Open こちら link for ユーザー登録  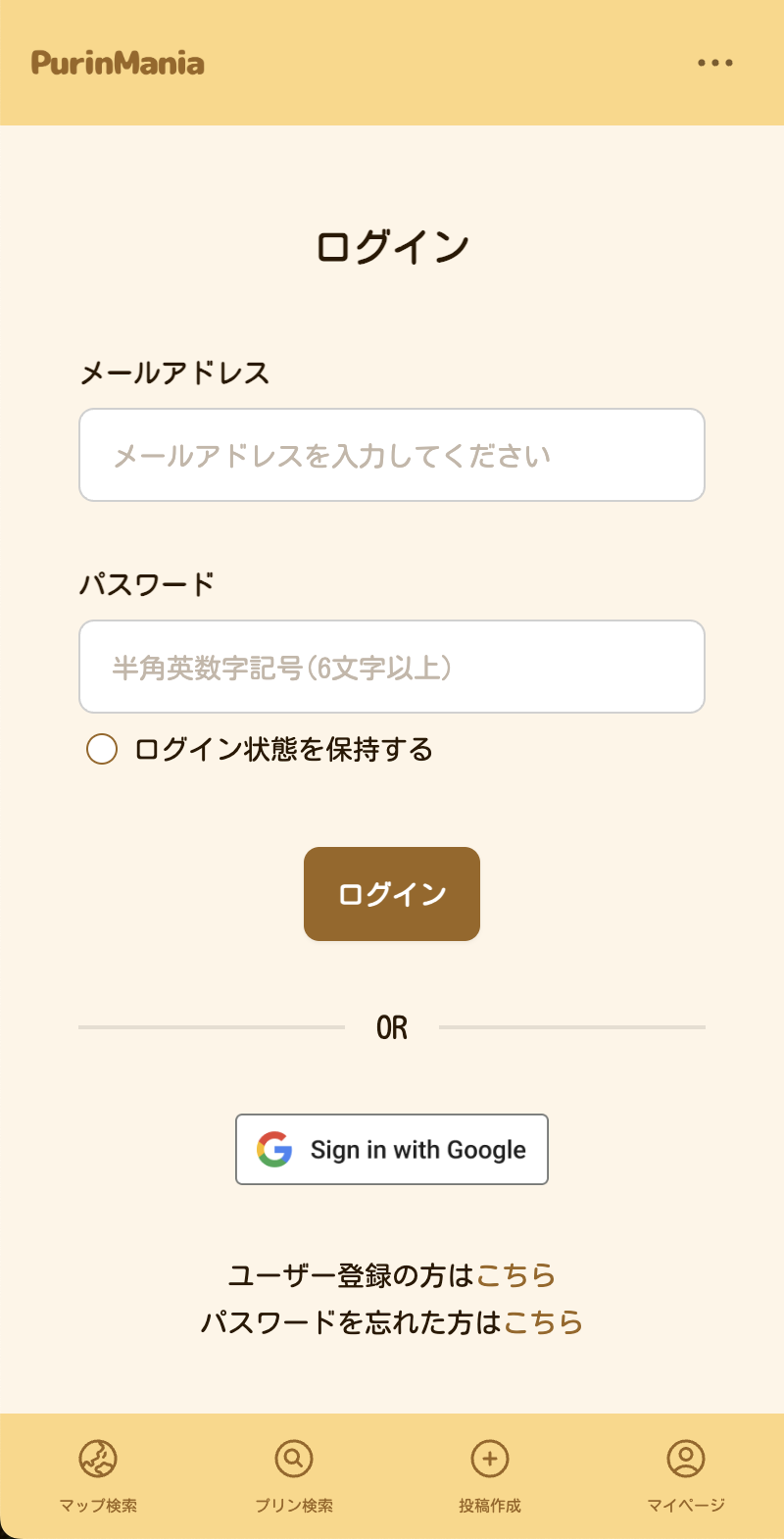[x=516, y=1275]
